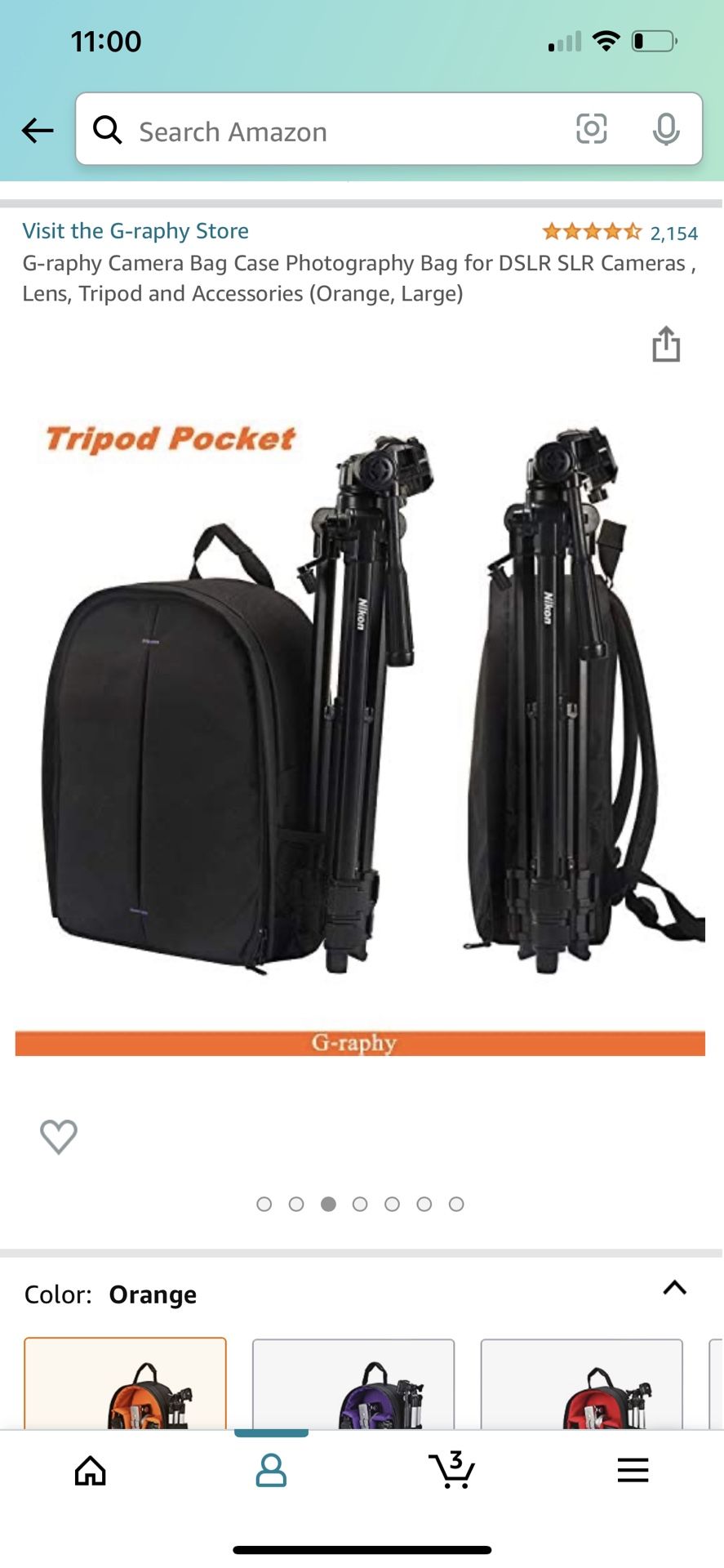Visit the G-raphy Store link
This screenshot has width=724, height=1568.
pos(135,231)
